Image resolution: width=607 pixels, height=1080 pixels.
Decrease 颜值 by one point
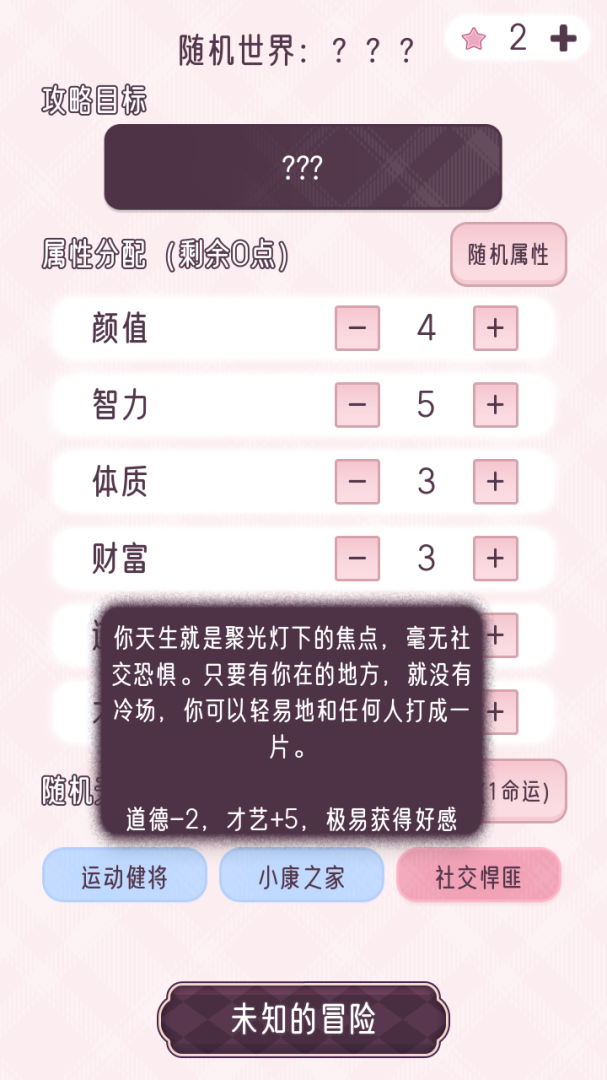point(357,328)
